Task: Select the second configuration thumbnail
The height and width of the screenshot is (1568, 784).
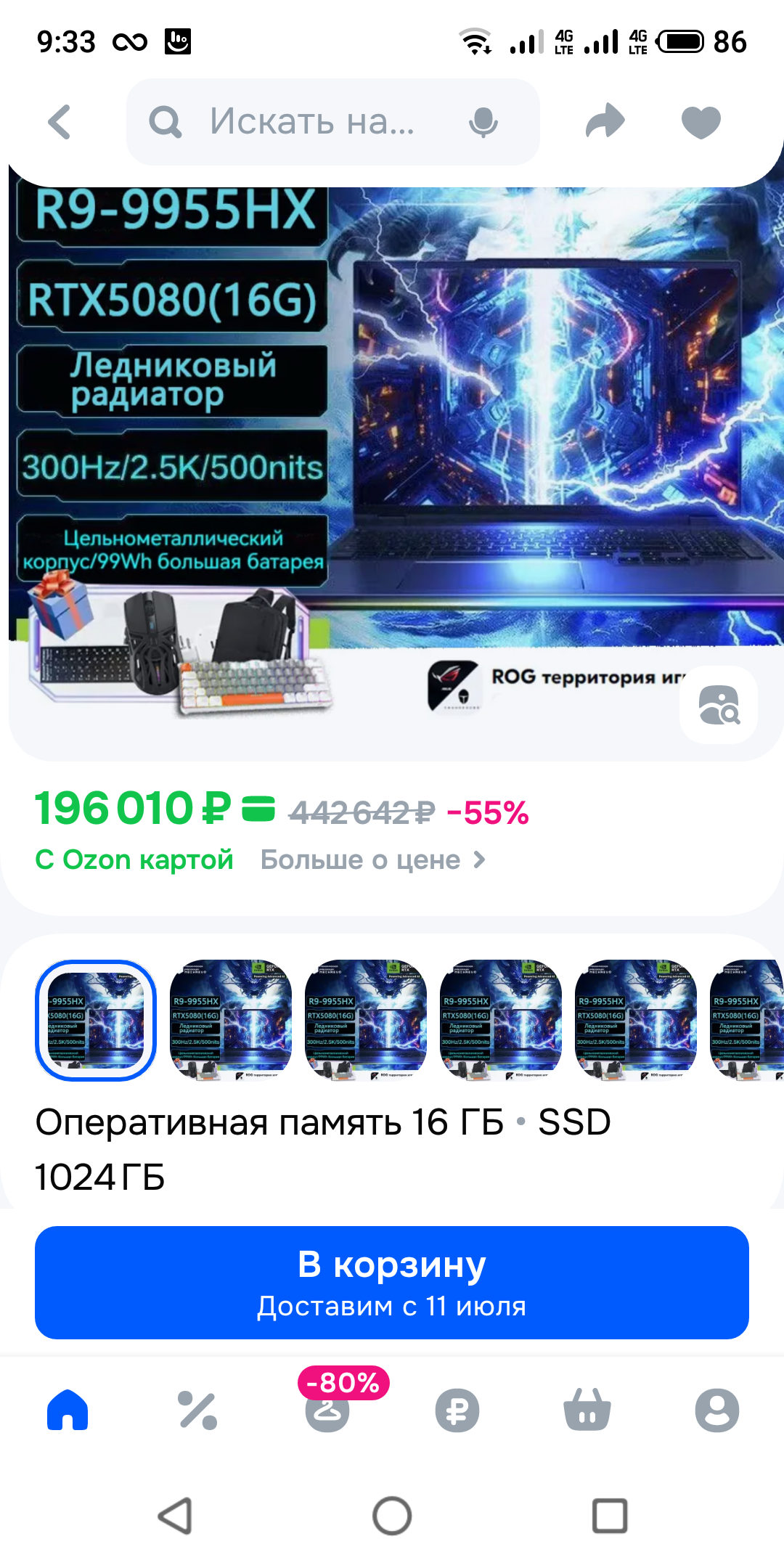Action: click(231, 1020)
